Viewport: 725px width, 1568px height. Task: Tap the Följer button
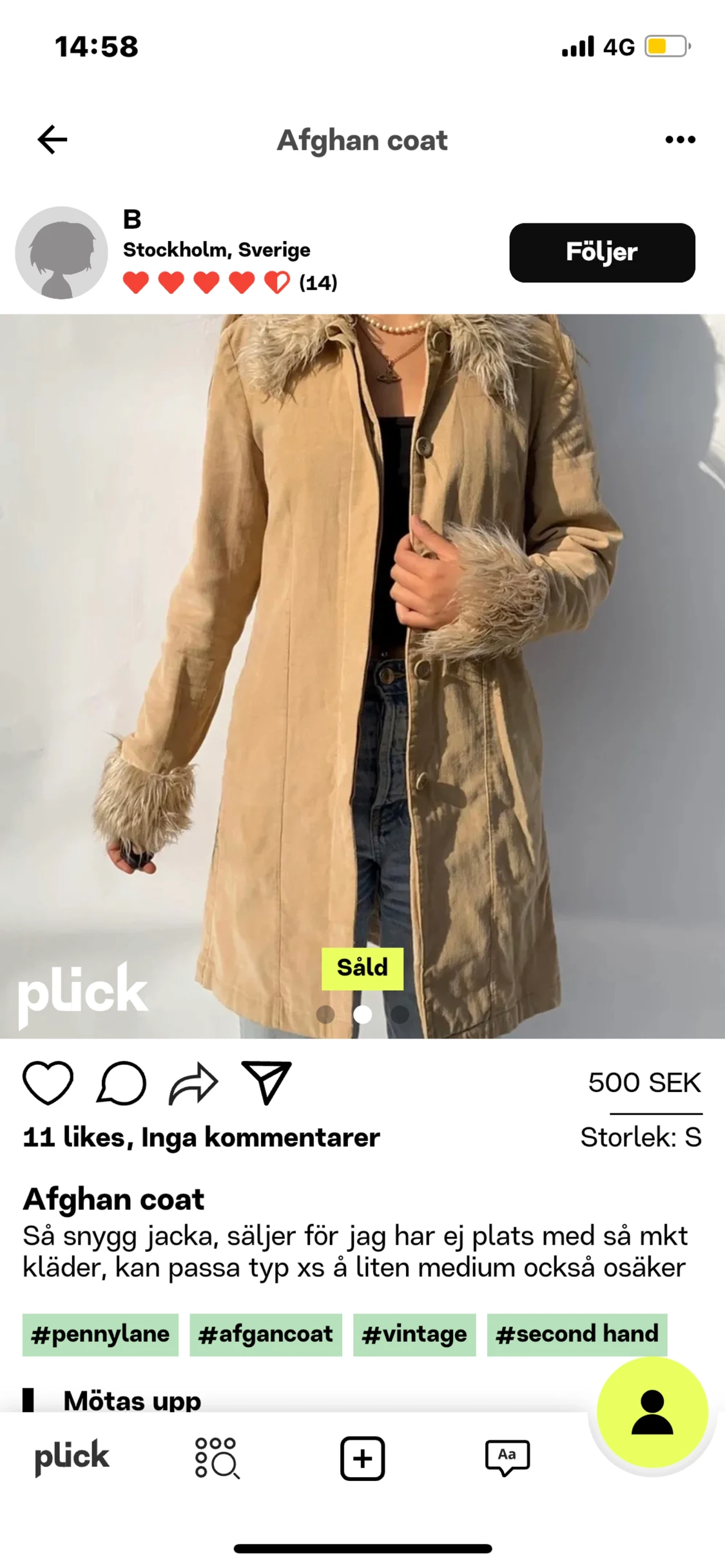[x=602, y=253]
